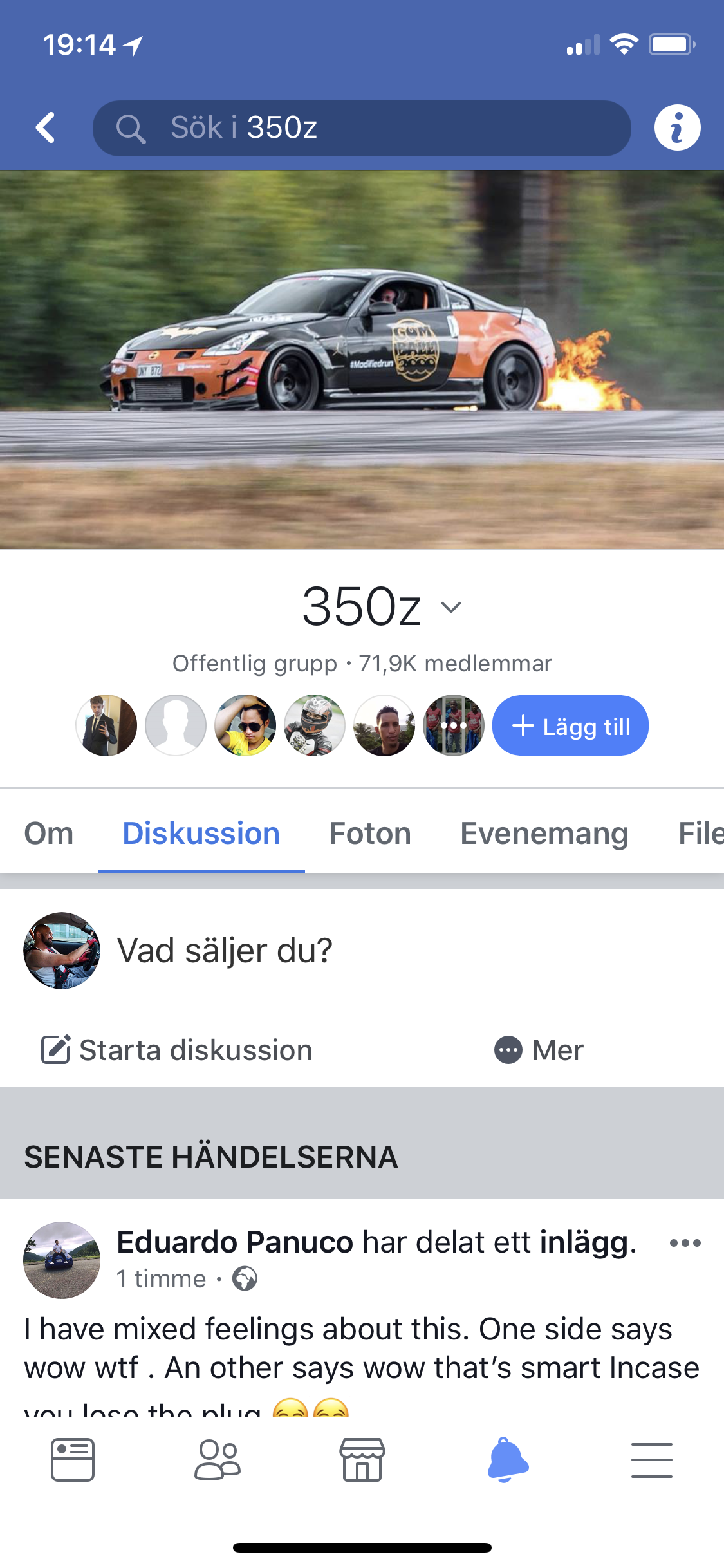Viewport: 724px width, 1568px height.
Task: Tap the 'Sök i 350z' search field
Action: click(x=362, y=128)
